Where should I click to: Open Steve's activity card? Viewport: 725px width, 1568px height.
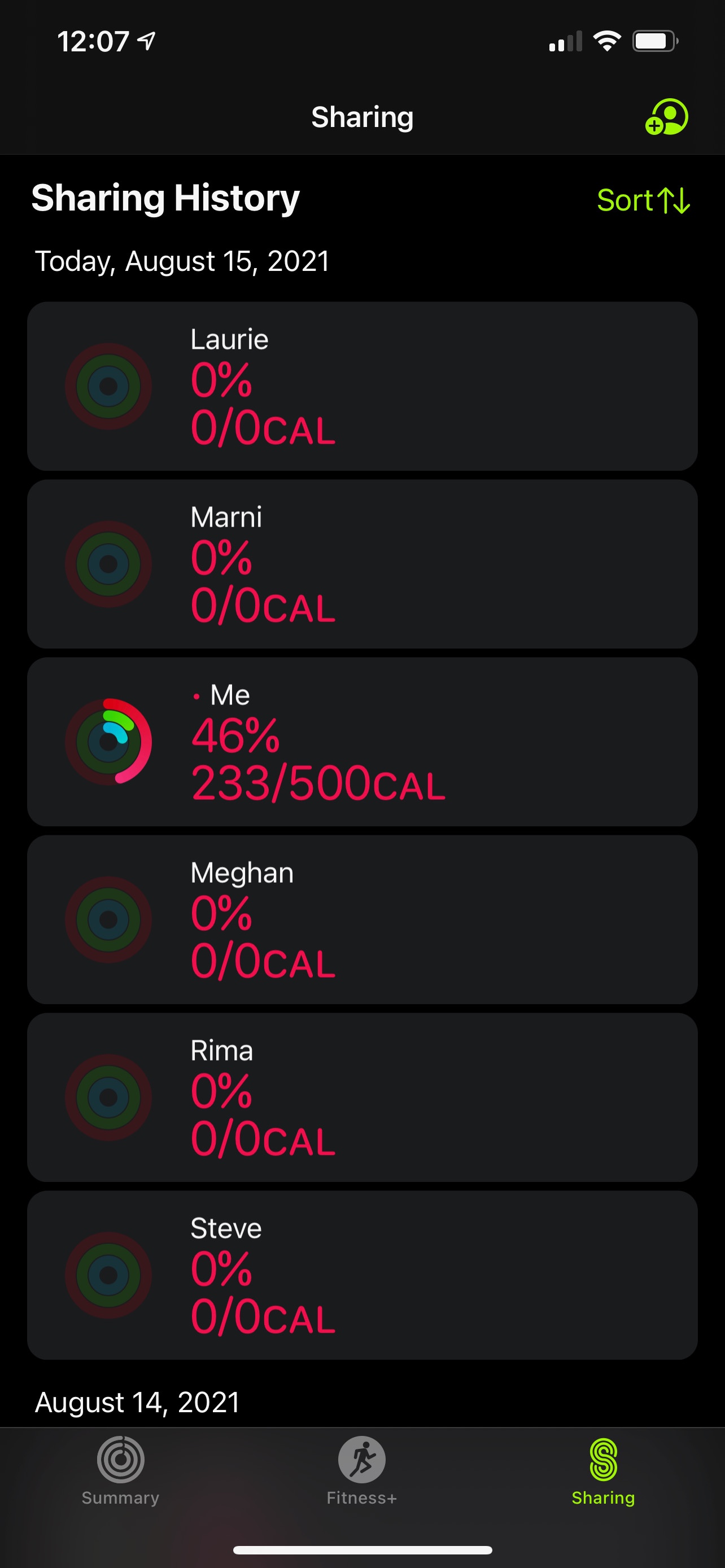(362, 1274)
